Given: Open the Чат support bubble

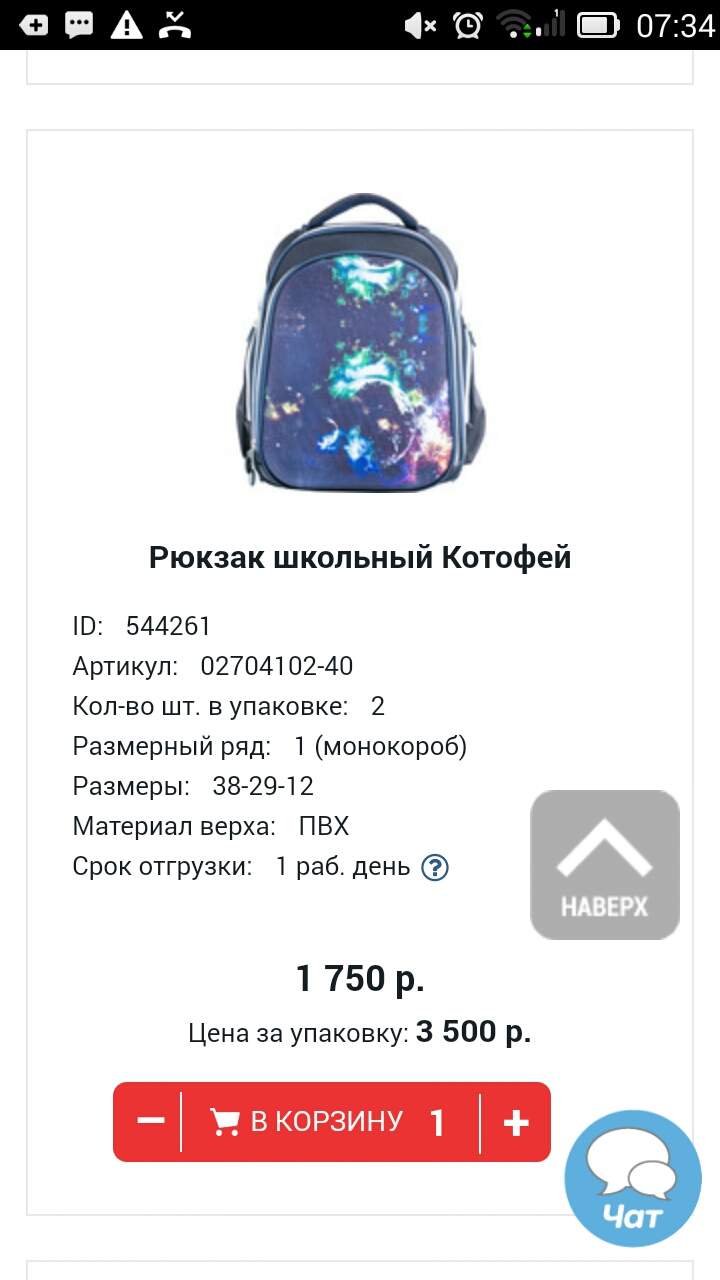Looking at the screenshot, I should click(x=633, y=1178).
